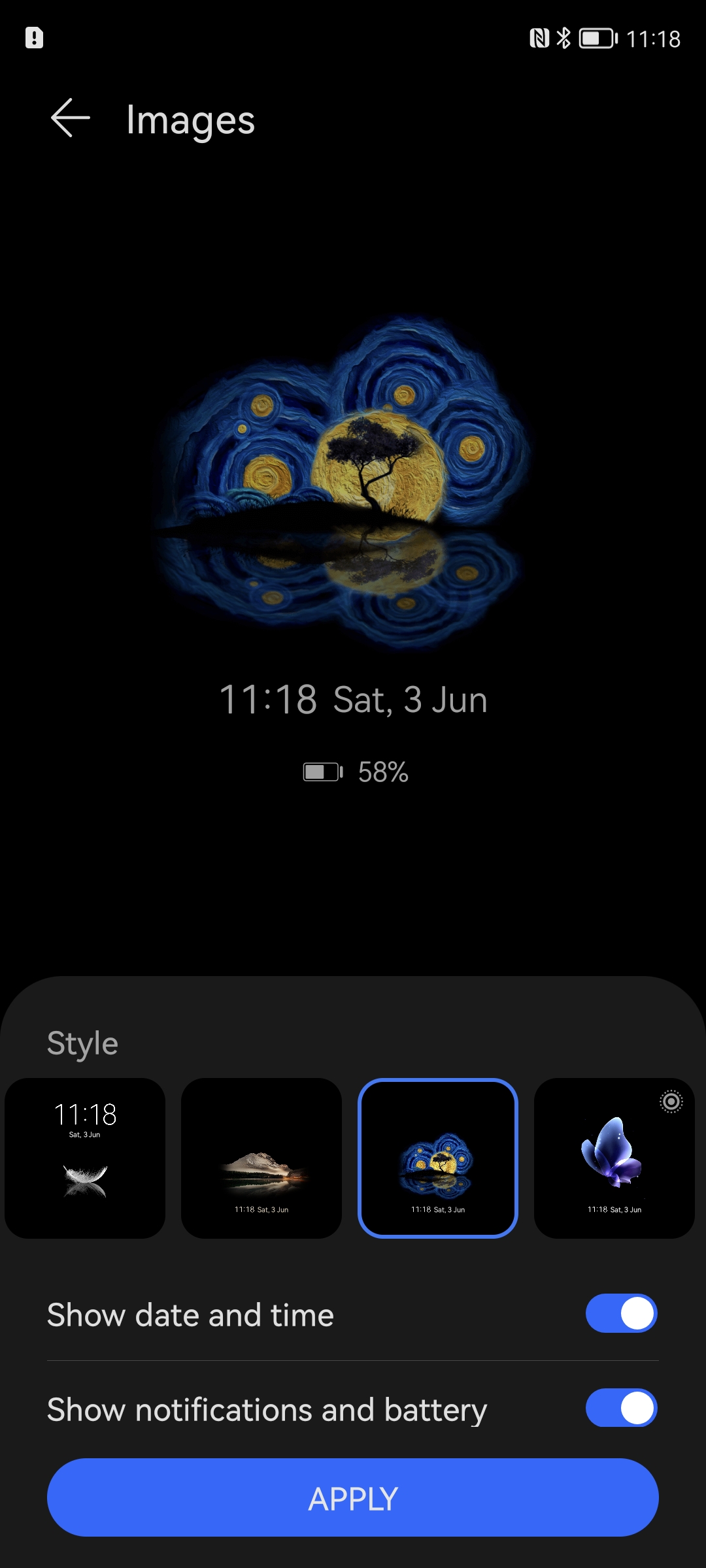Select the white feather clock style
Viewport: 706px width, 1568px height.
85,1158
